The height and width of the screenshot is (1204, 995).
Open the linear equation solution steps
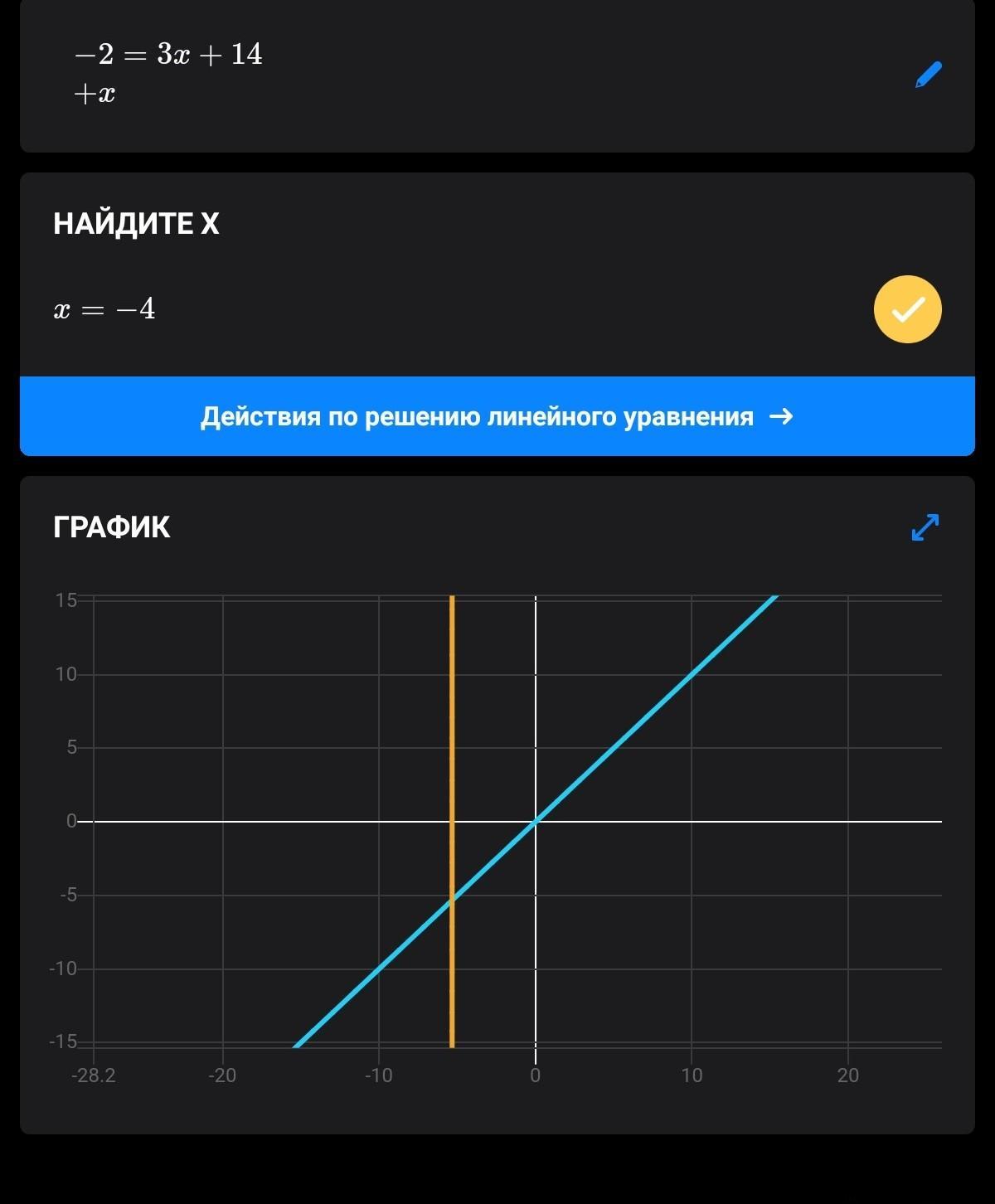coord(497,416)
